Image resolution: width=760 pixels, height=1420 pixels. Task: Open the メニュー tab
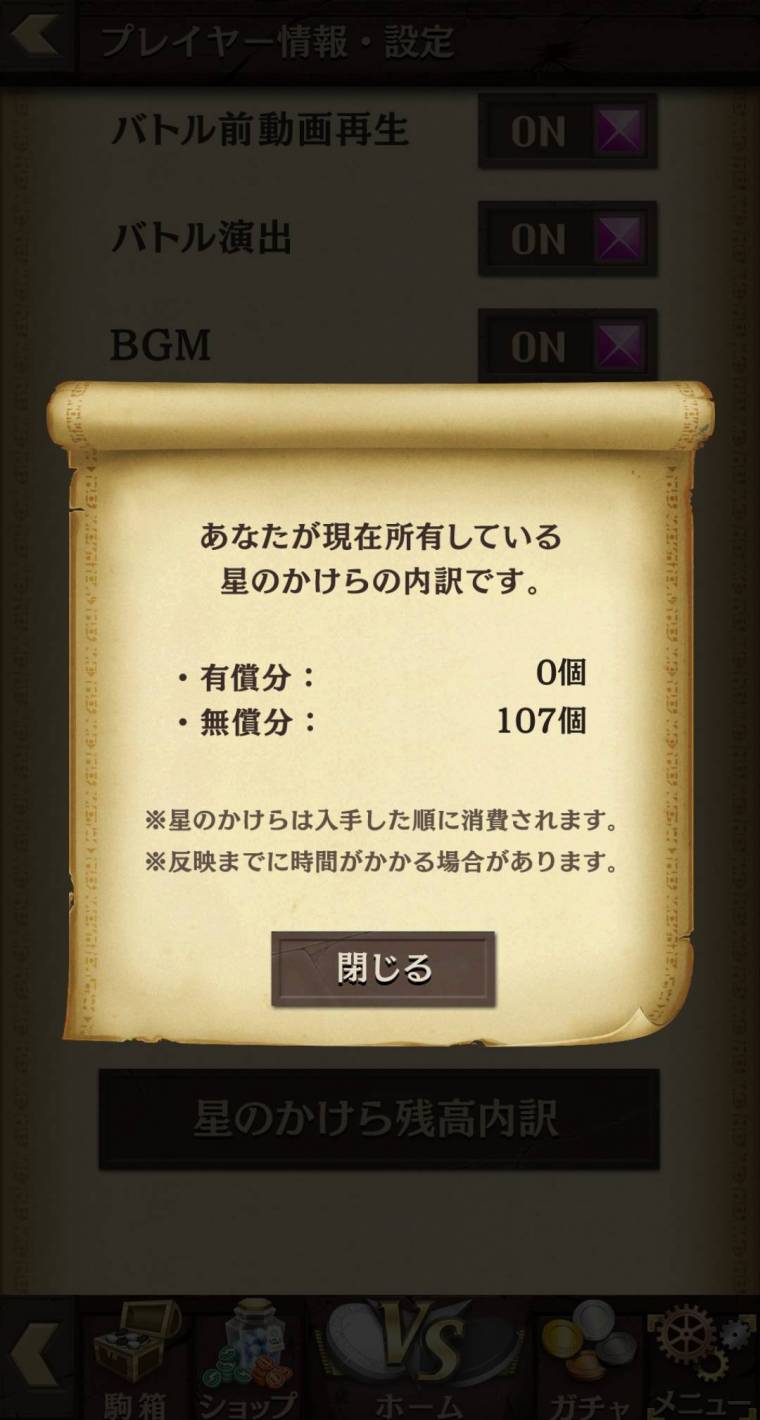coord(703,1361)
